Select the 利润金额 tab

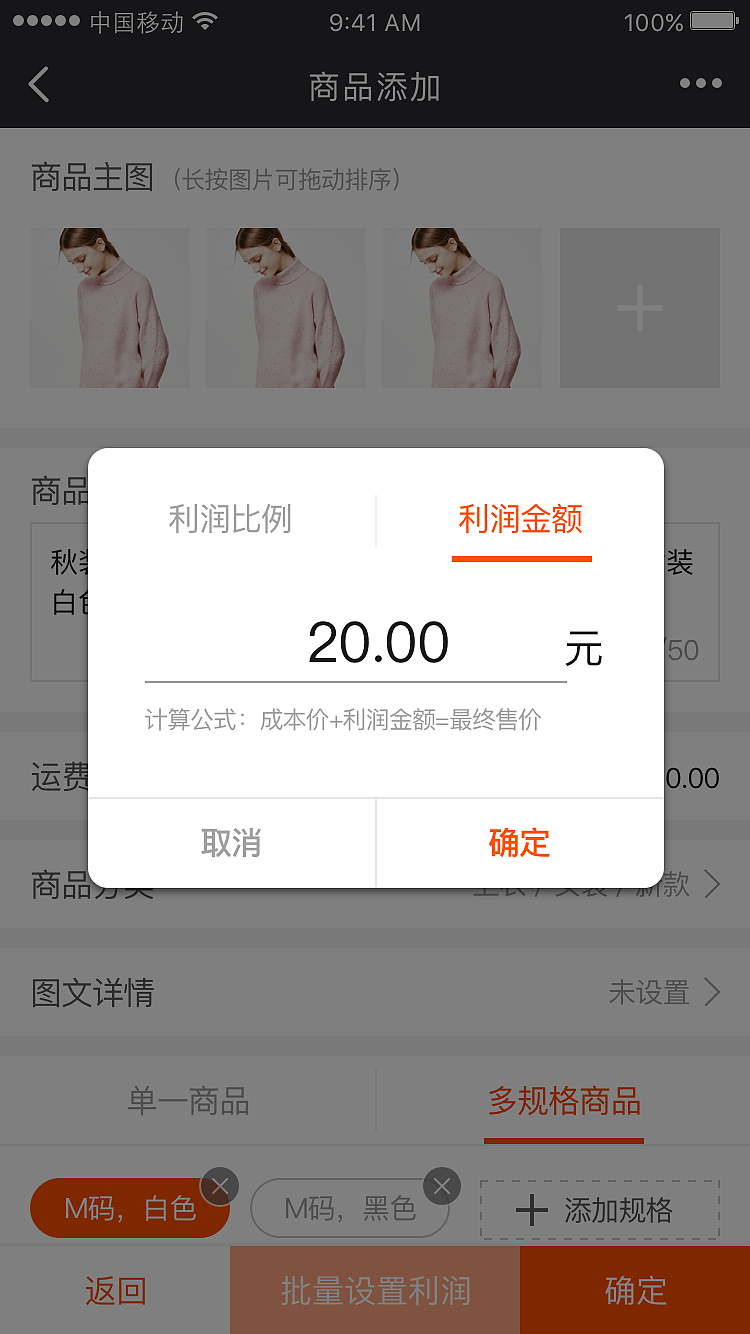point(521,520)
